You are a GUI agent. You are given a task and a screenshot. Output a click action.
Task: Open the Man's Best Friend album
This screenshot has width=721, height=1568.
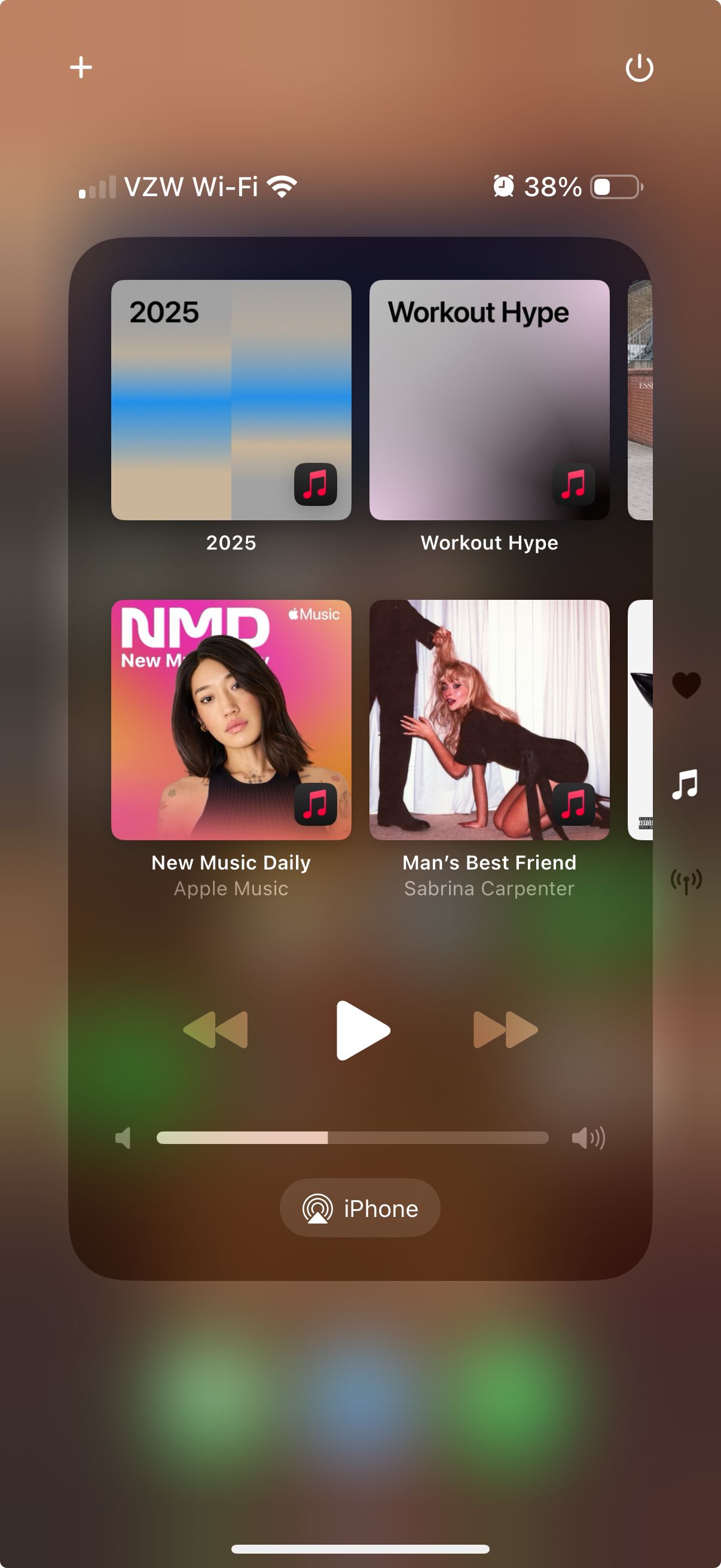[488, 719]
